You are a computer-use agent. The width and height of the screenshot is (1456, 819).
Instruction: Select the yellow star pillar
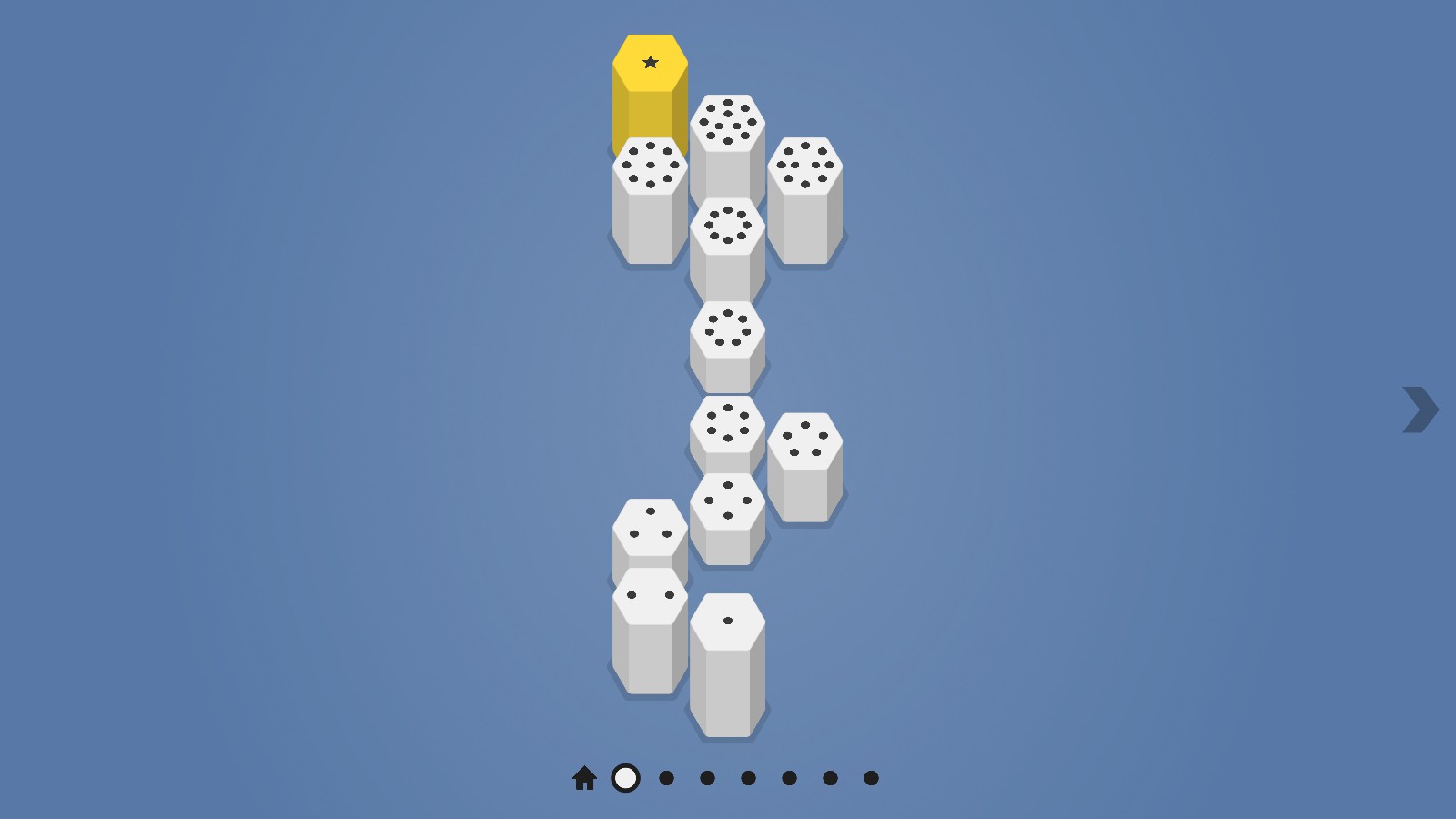pos(650,63)
